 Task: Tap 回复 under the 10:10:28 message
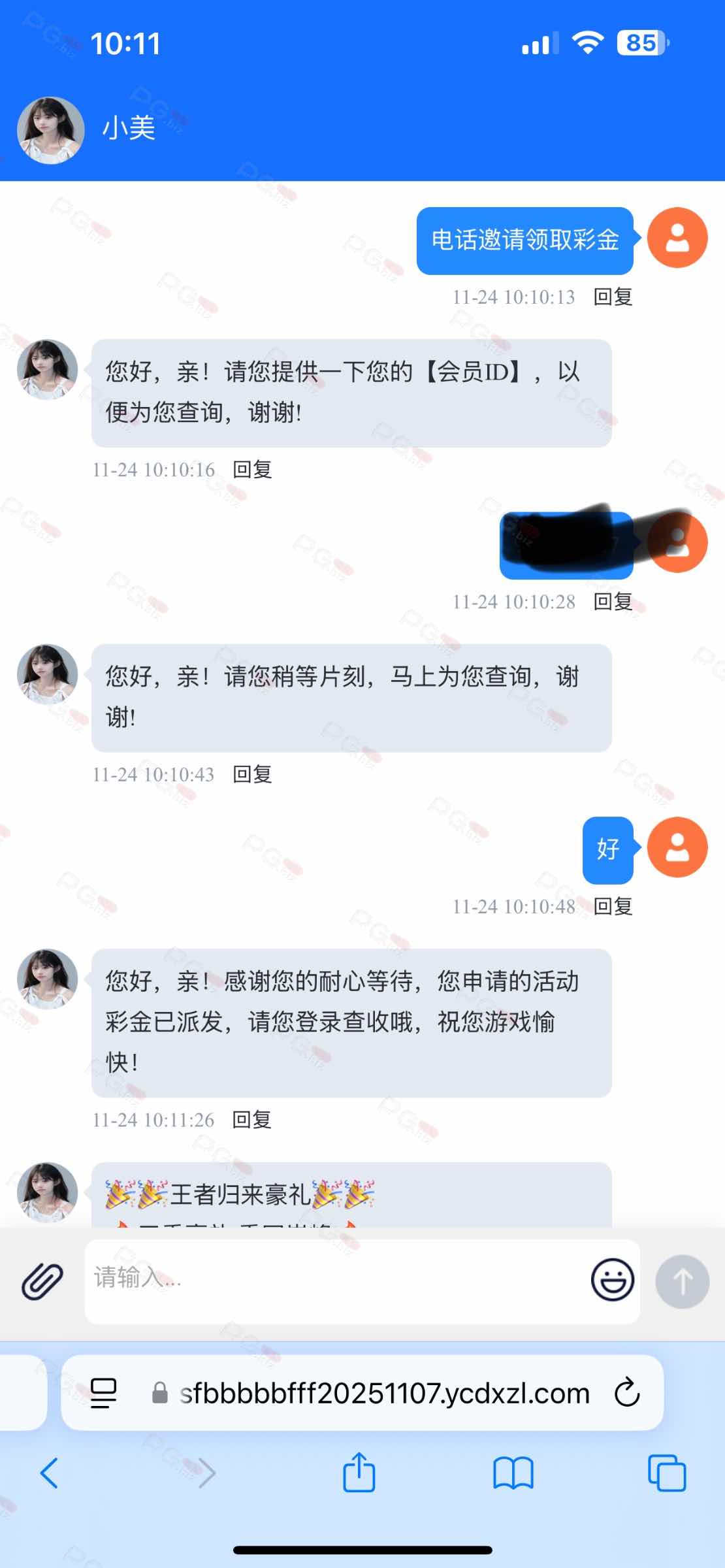tap(613, 602)
